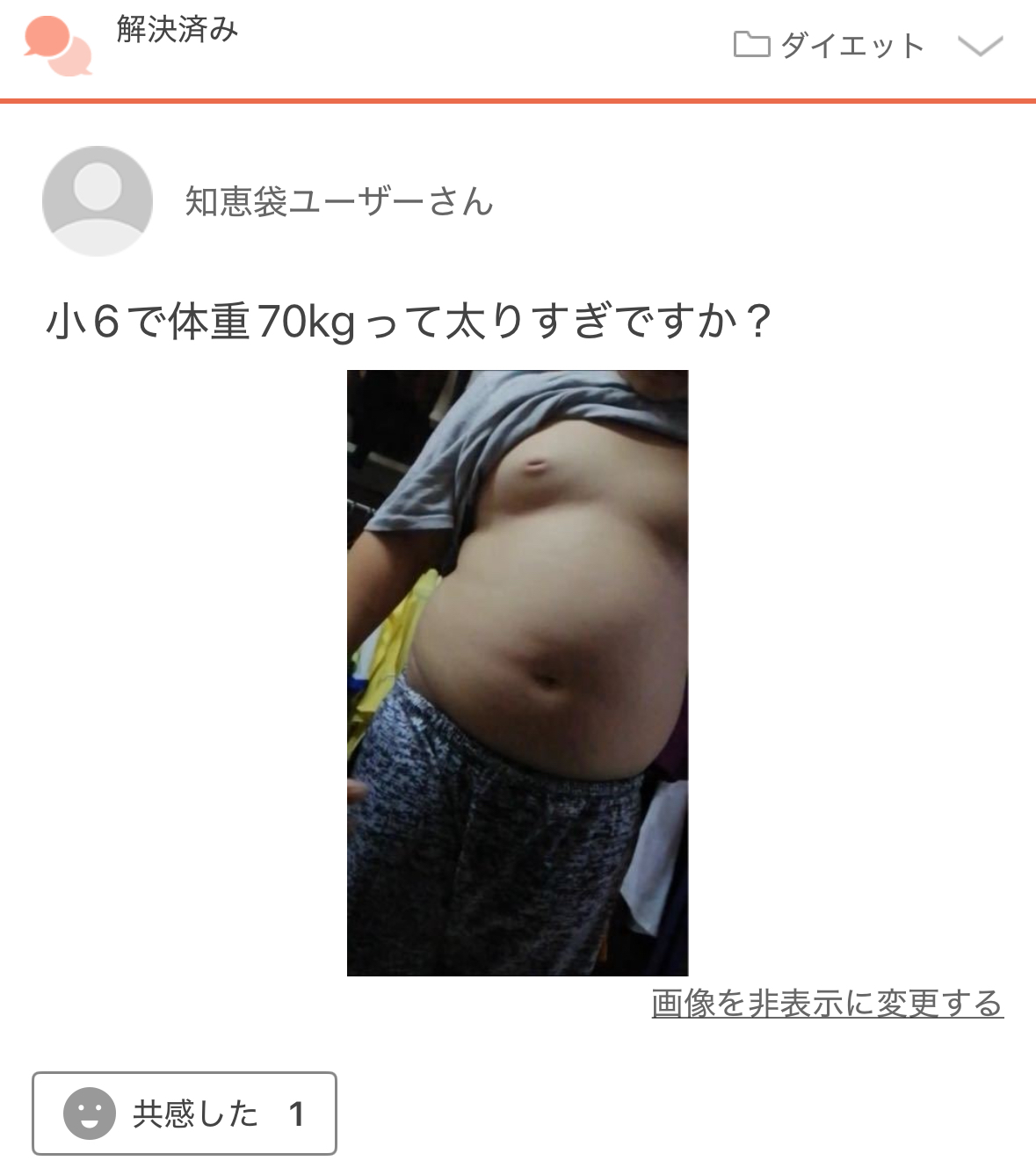
Task: Expand the chevron beside ダイエット
Action: pyautogui.click(x=980, y=46)
